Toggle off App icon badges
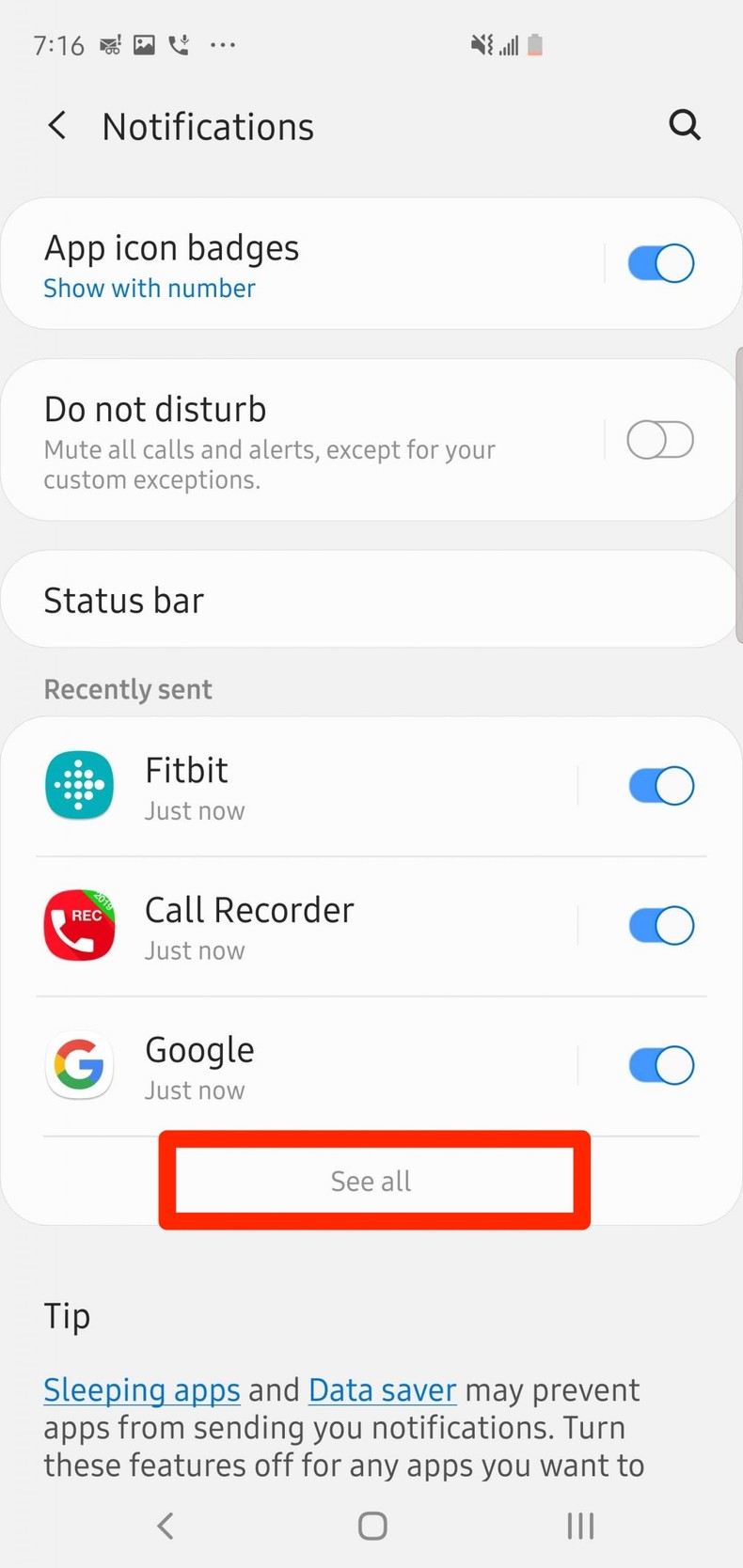Image resolution: width=743 pixels, height=1568 pixels. 659,262
